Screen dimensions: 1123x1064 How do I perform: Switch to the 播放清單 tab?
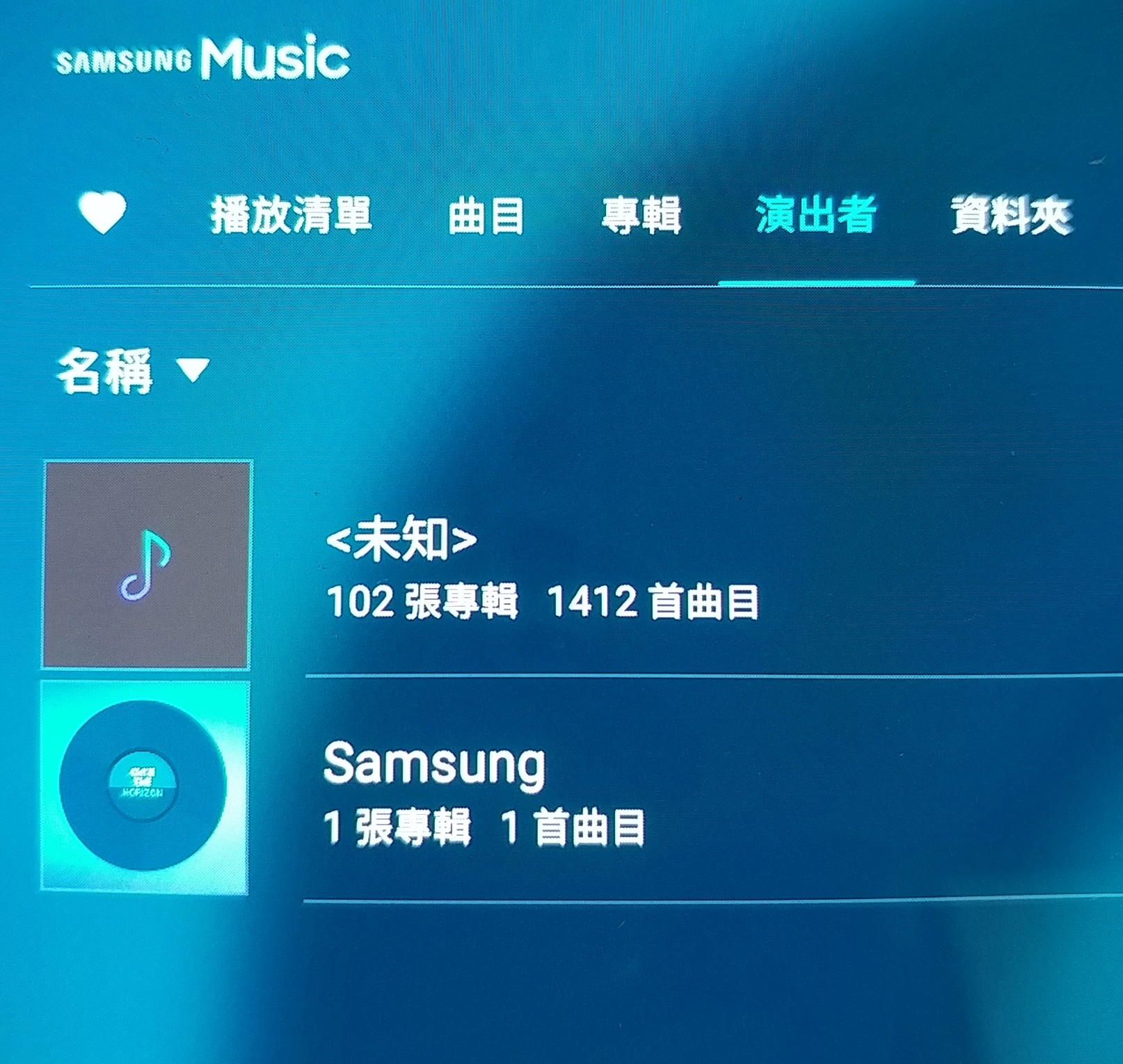coord(292,215)
